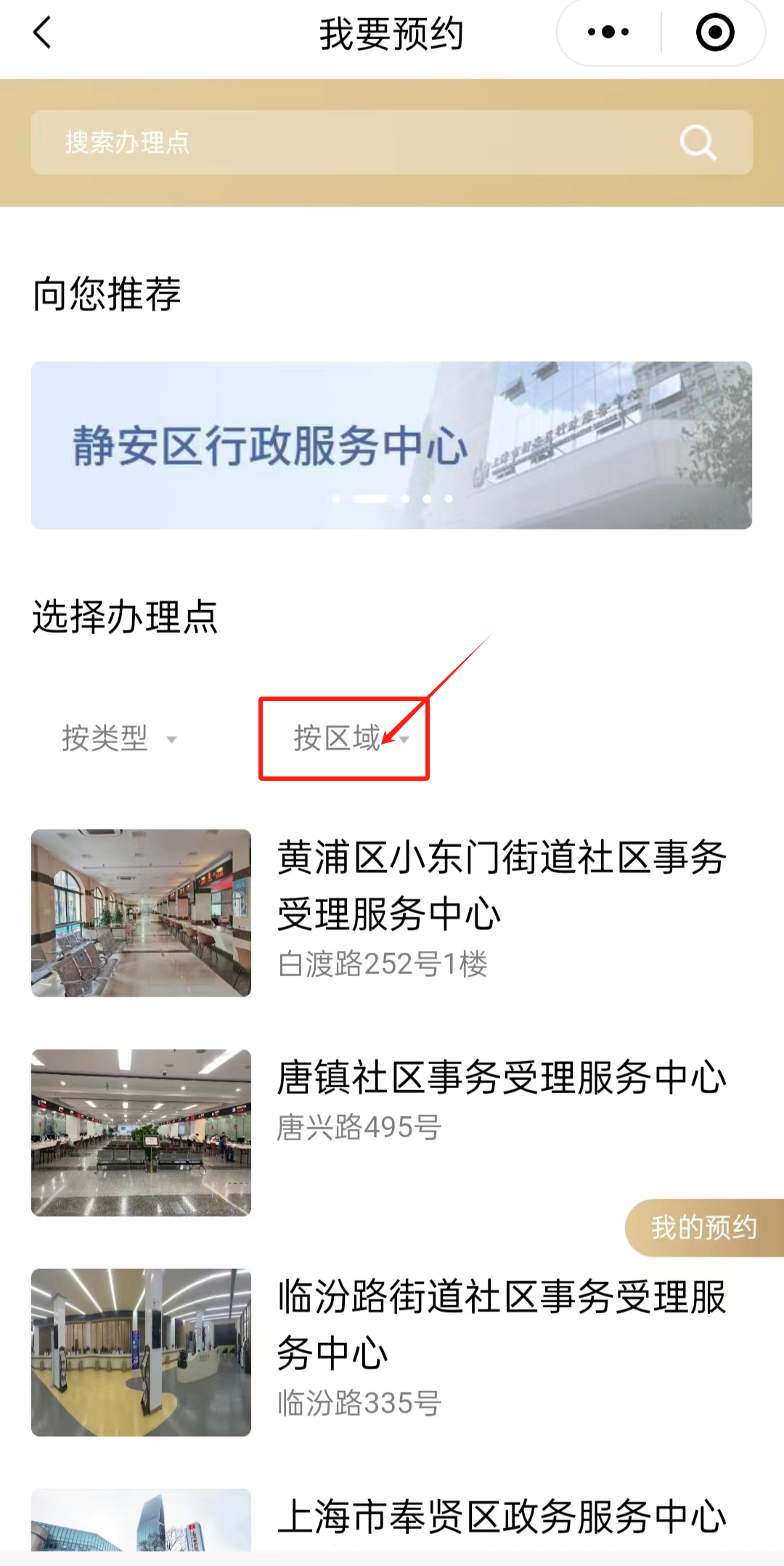This screenshot has width=784, height=1566.
Task: Close the mini program with the circle icon
Action: coord(714,33)
